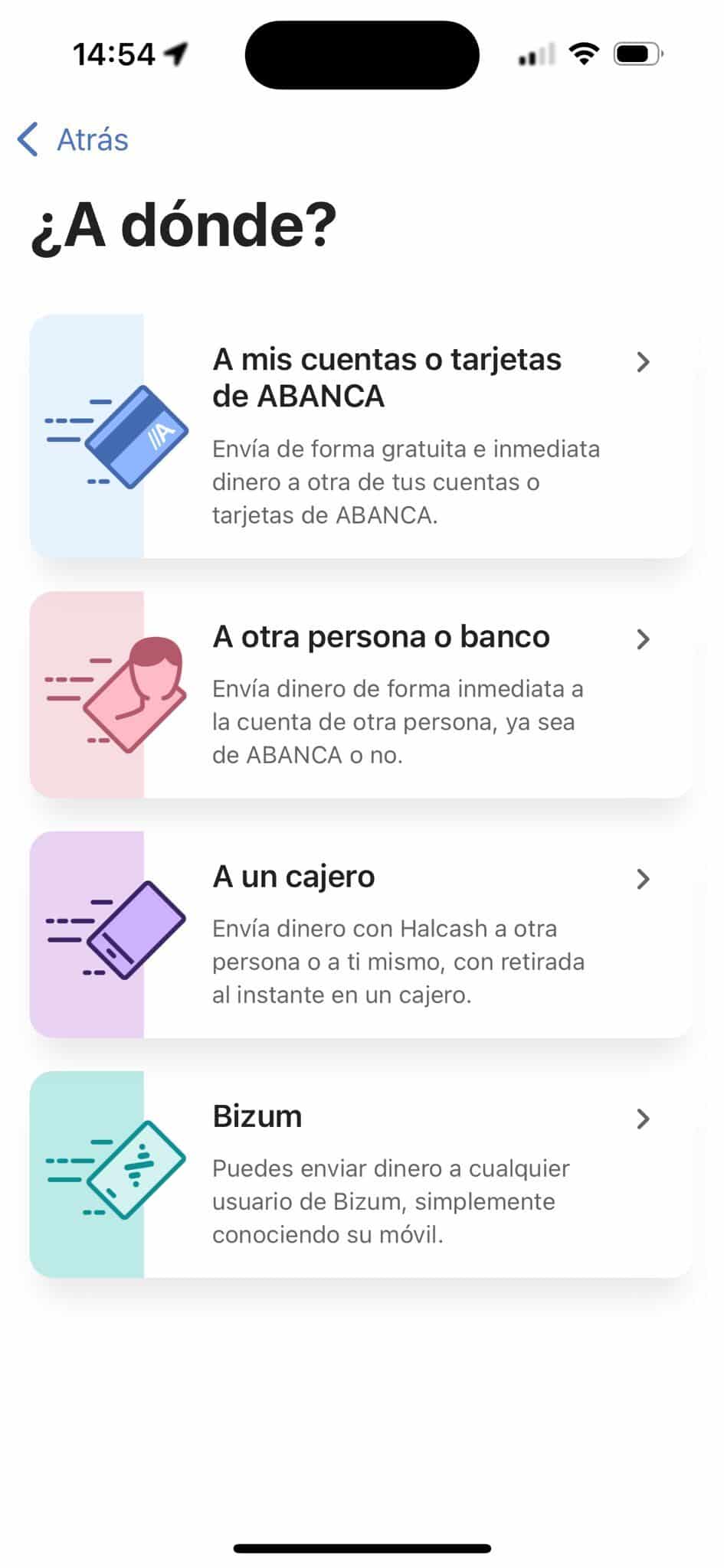Send money with Bizum
Viewport: 724px width, 1568px height.
coord(362,1174)
